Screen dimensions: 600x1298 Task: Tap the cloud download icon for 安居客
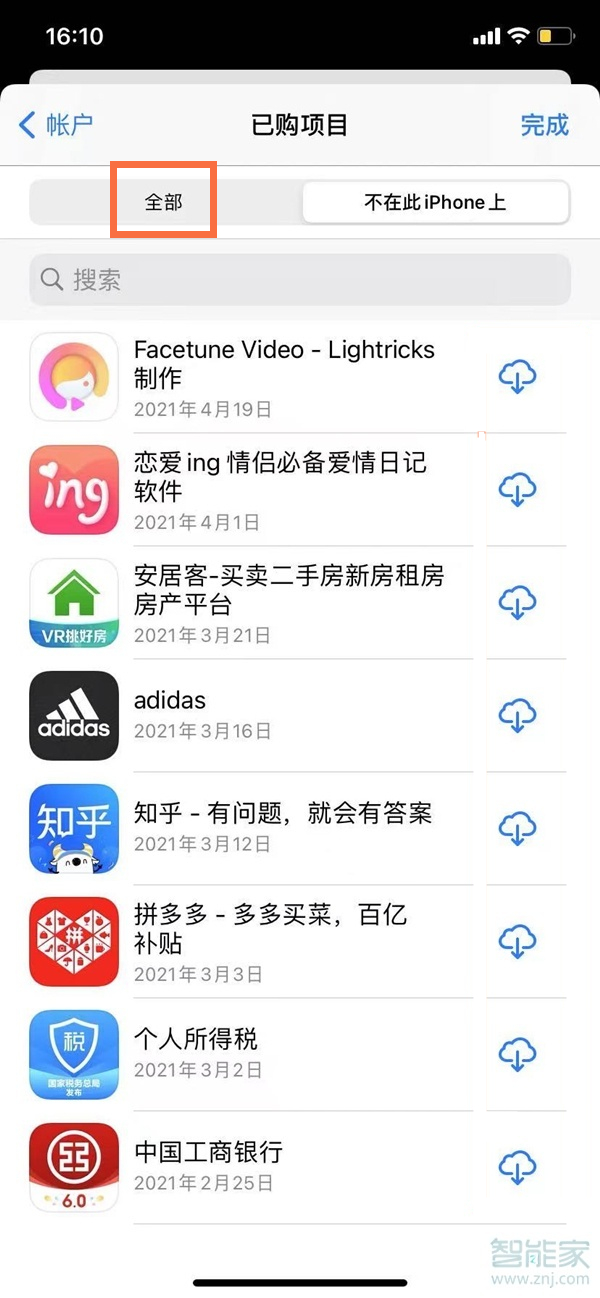click(x=517, y=603)
